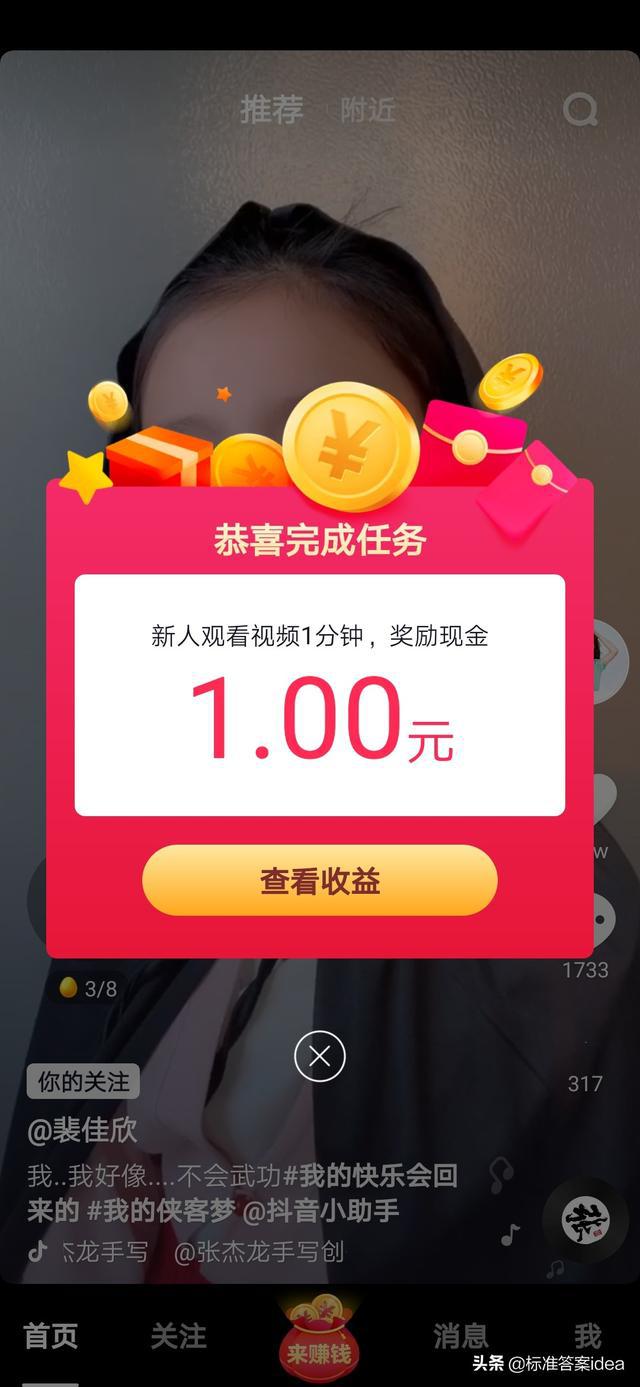Open the #我的侠客梦 hashtag

point(160,1211)
